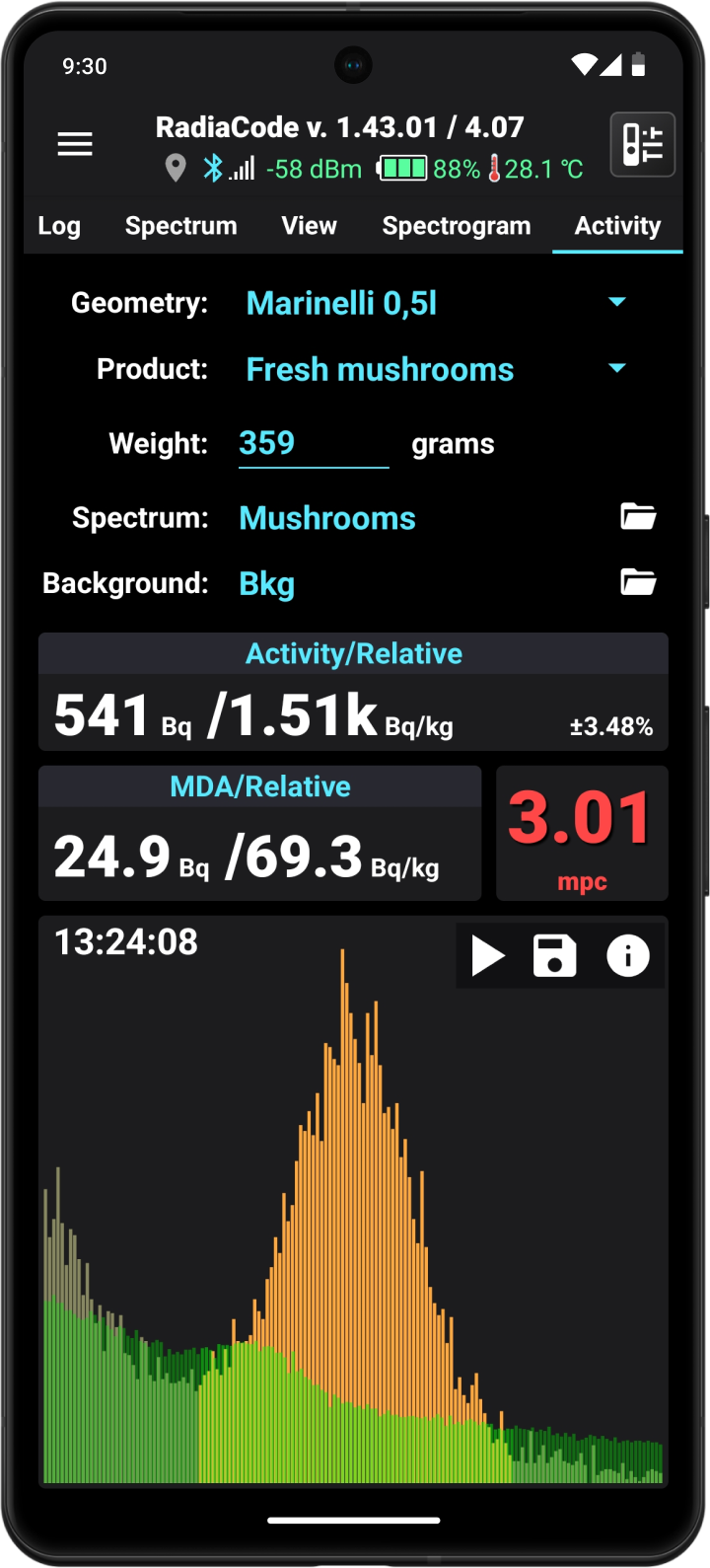Screen dimensions: 710x1568
Task: Select the Activity tab
Action: click(x=617, y=226)
